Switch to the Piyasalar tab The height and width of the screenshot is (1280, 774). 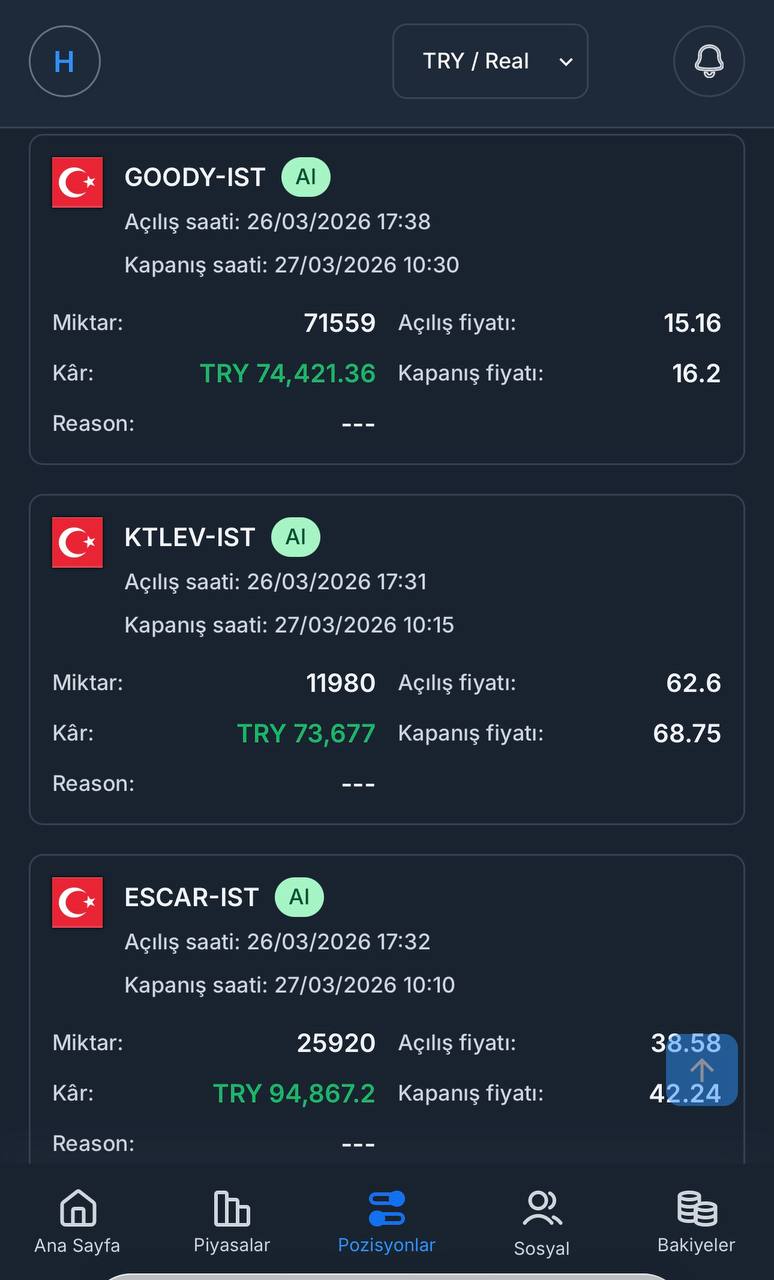tap(232, 1222)
